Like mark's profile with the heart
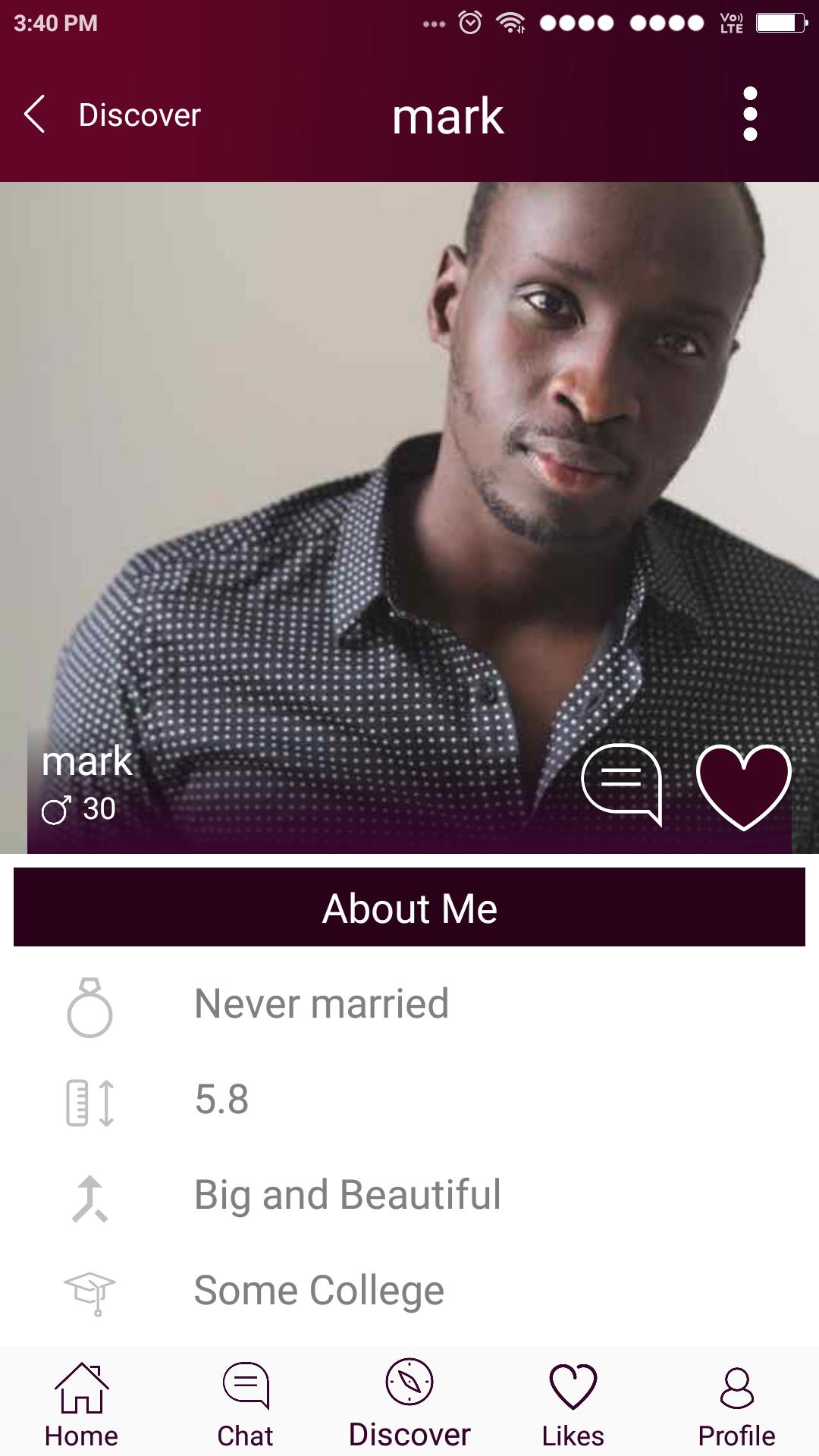Image resolution: width=819 pixels, height=1456 pixels. [743, 786]
